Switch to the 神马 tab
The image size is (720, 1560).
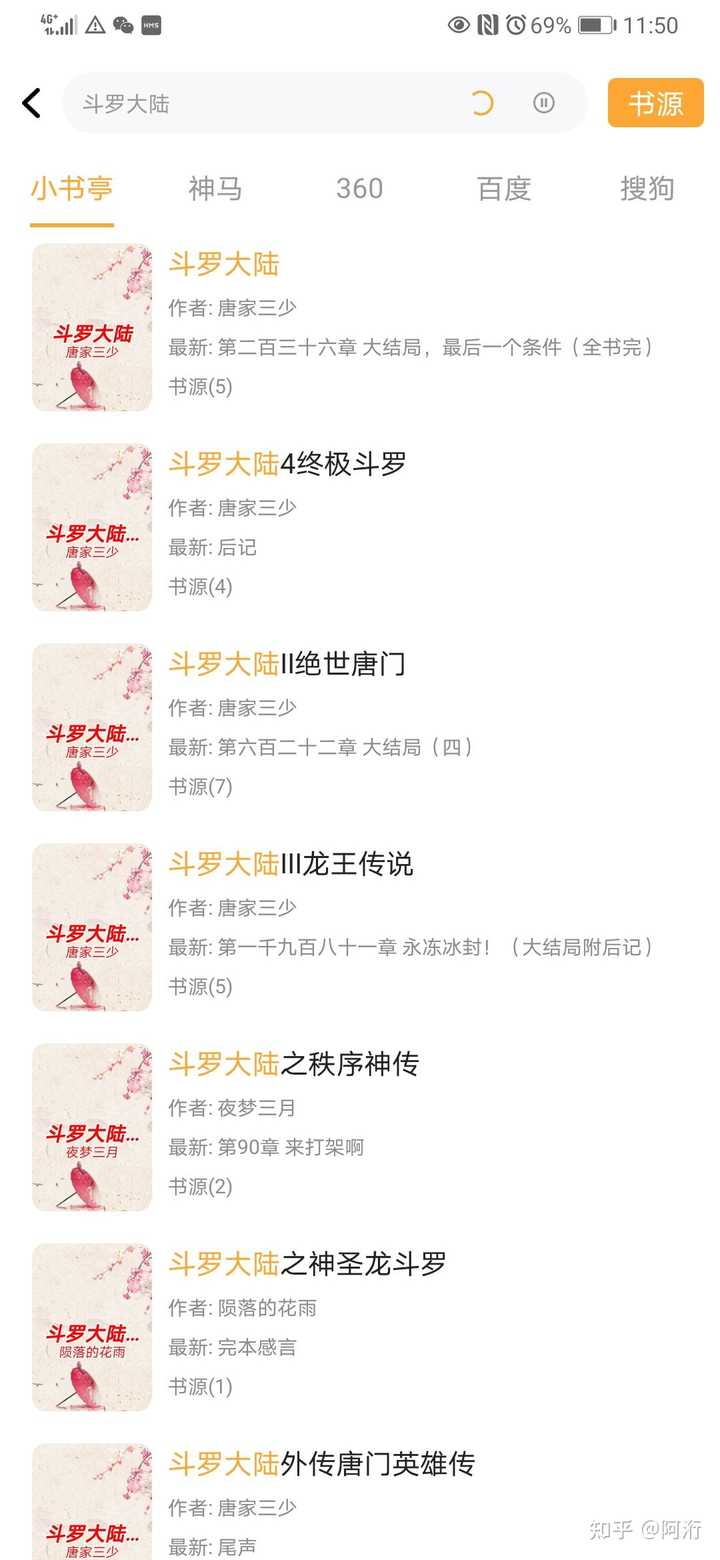[x=215, y=188]
